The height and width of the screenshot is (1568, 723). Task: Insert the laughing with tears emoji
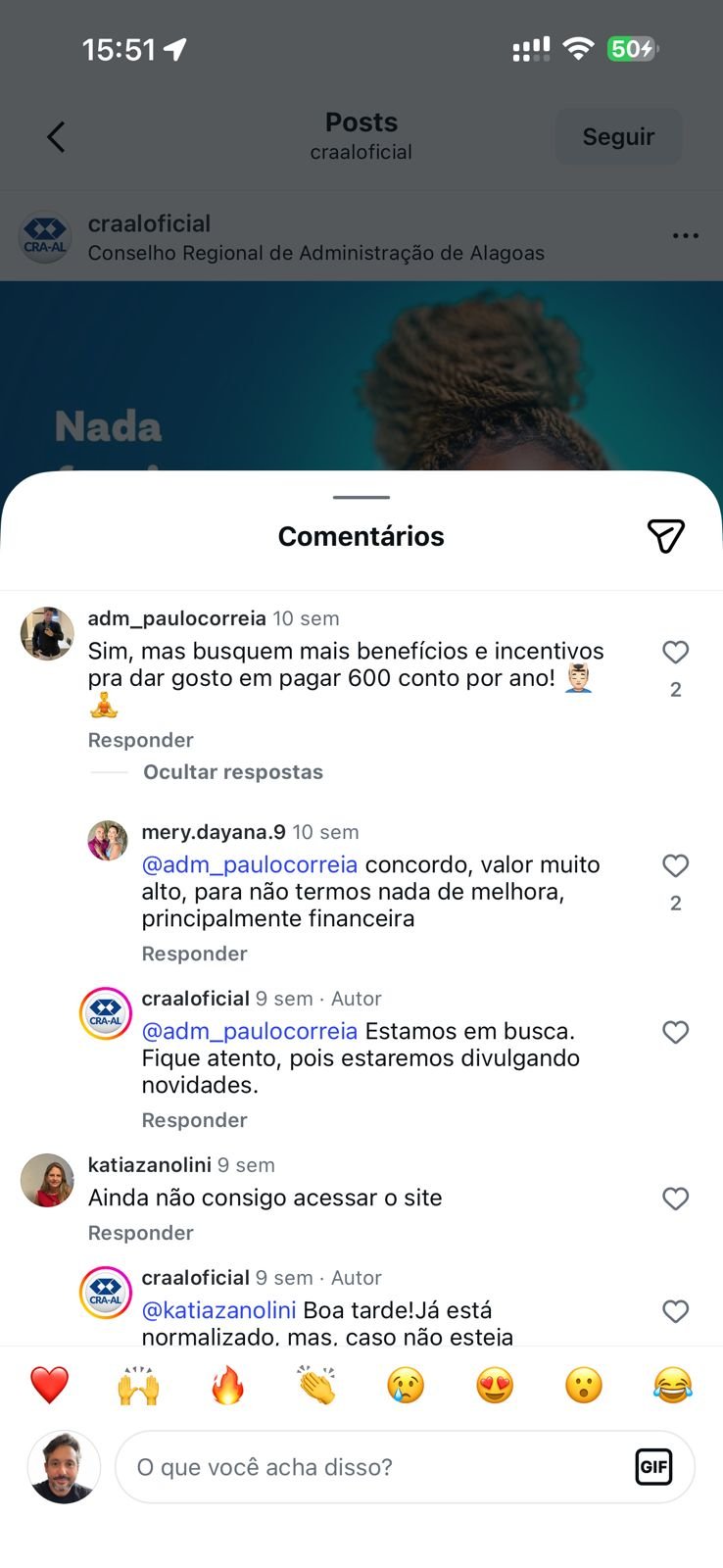coord(672,1386)
